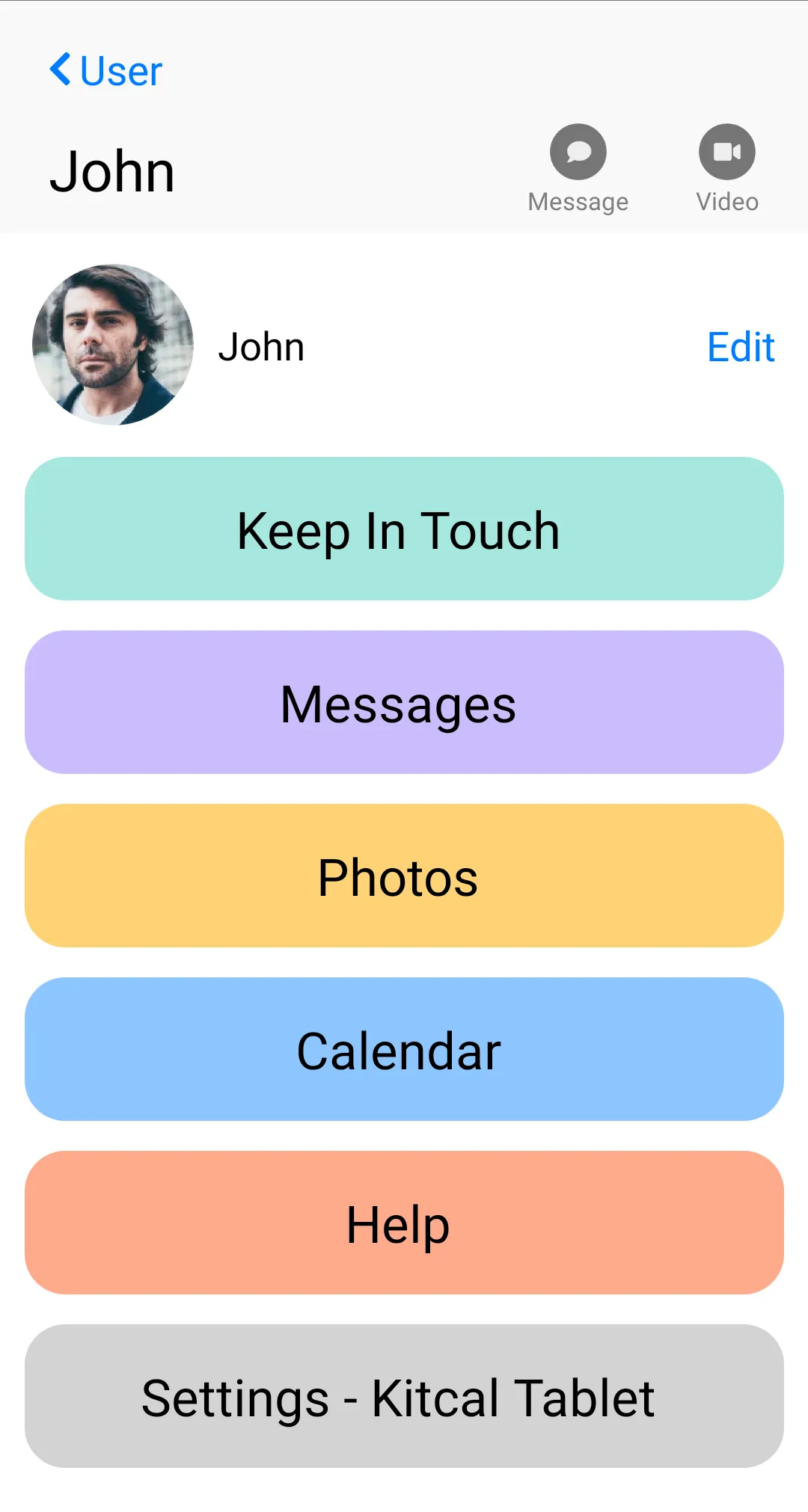Navigate back to User screen
Image resolution: width=808 pixels, height=1512 pixels.
105,70
